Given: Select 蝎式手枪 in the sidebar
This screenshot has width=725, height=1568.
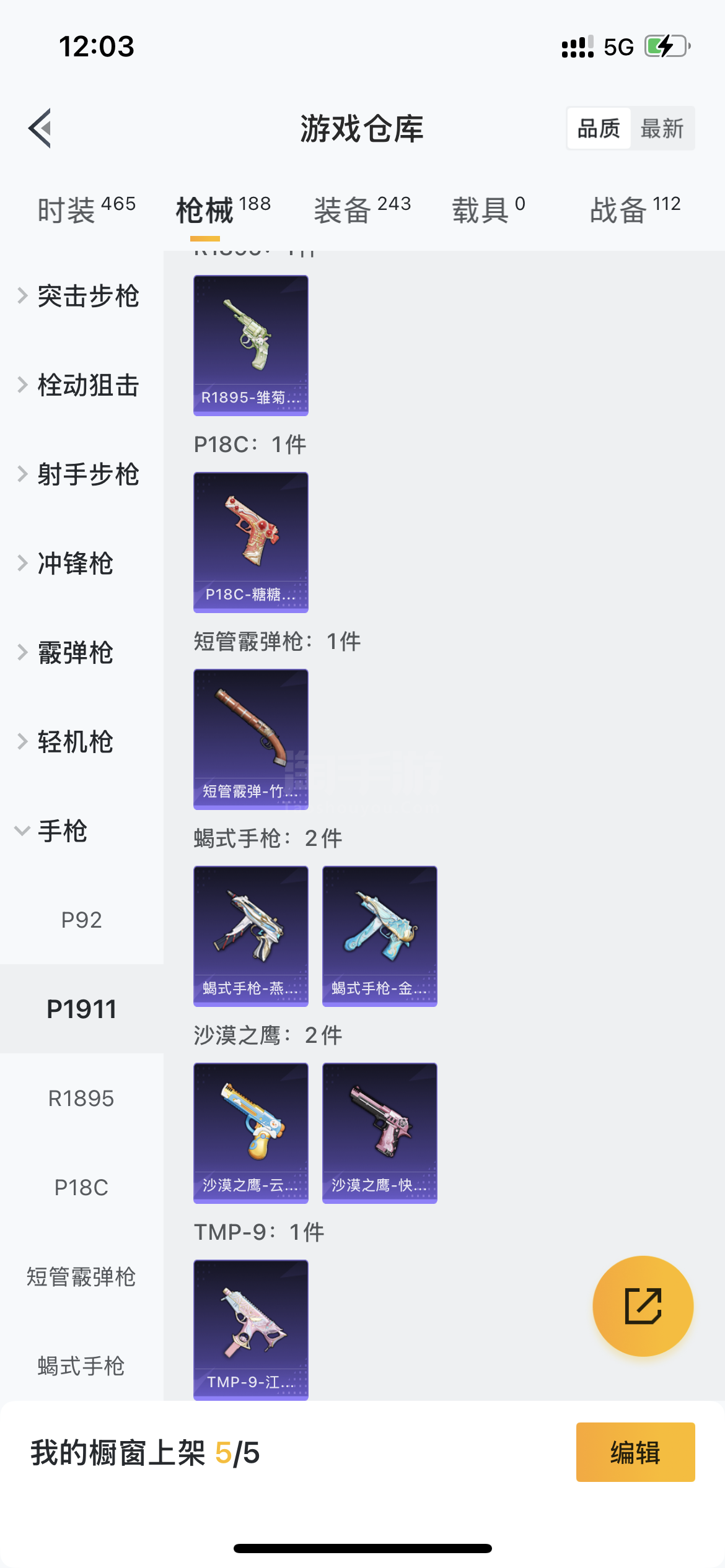Looking at the screenshot, I should click(x=82, y=1366).
